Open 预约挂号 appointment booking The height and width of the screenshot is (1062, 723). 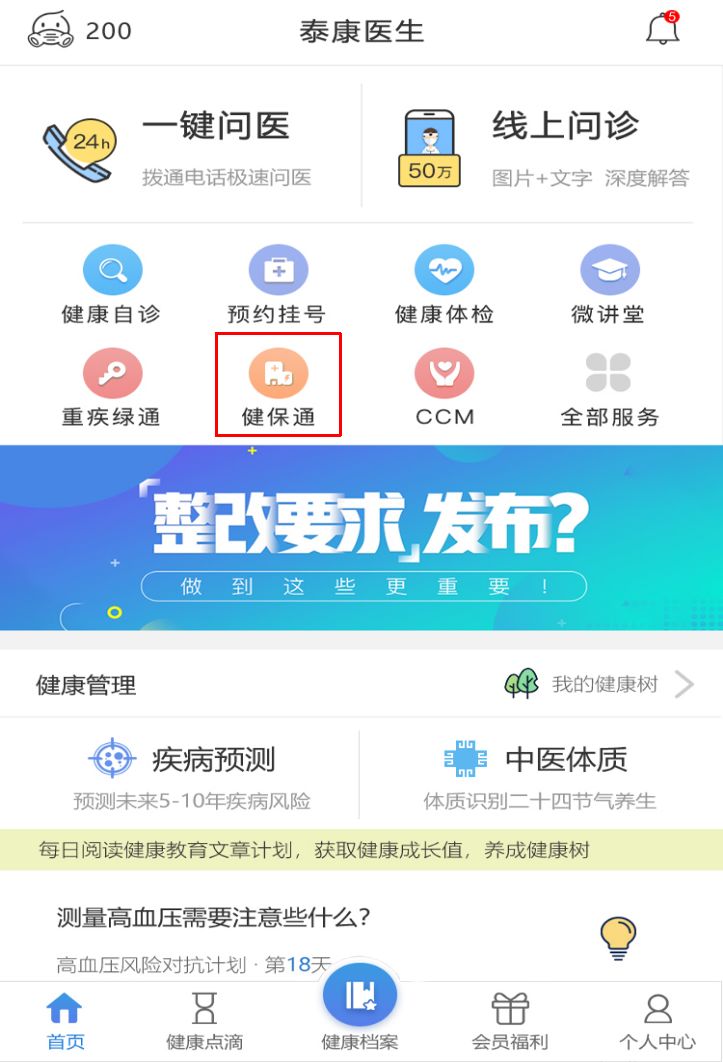278,286
